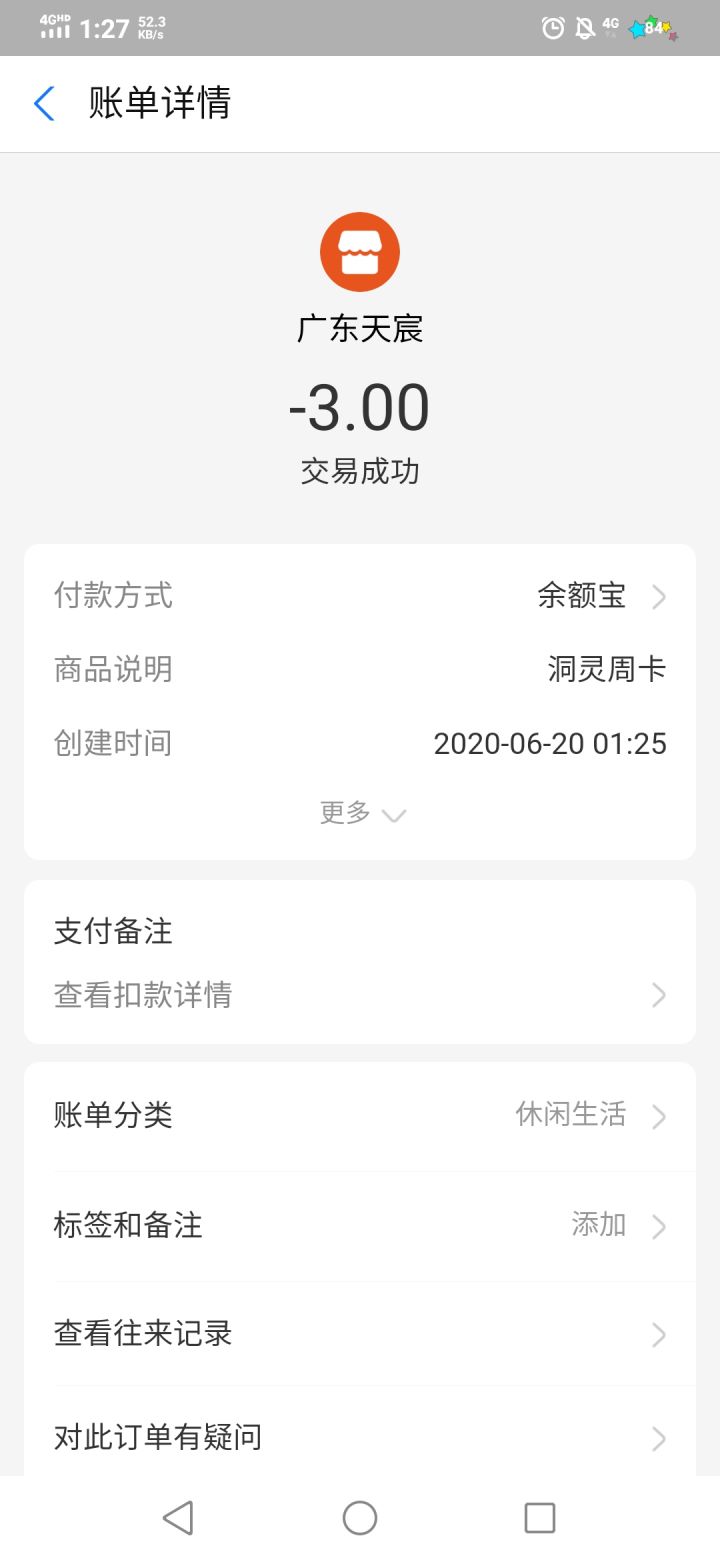The height and width of the screenshot is (1560, 720).
Task: Tap 对此订单有疑问 to question this order
Action: click(360, 1436)
